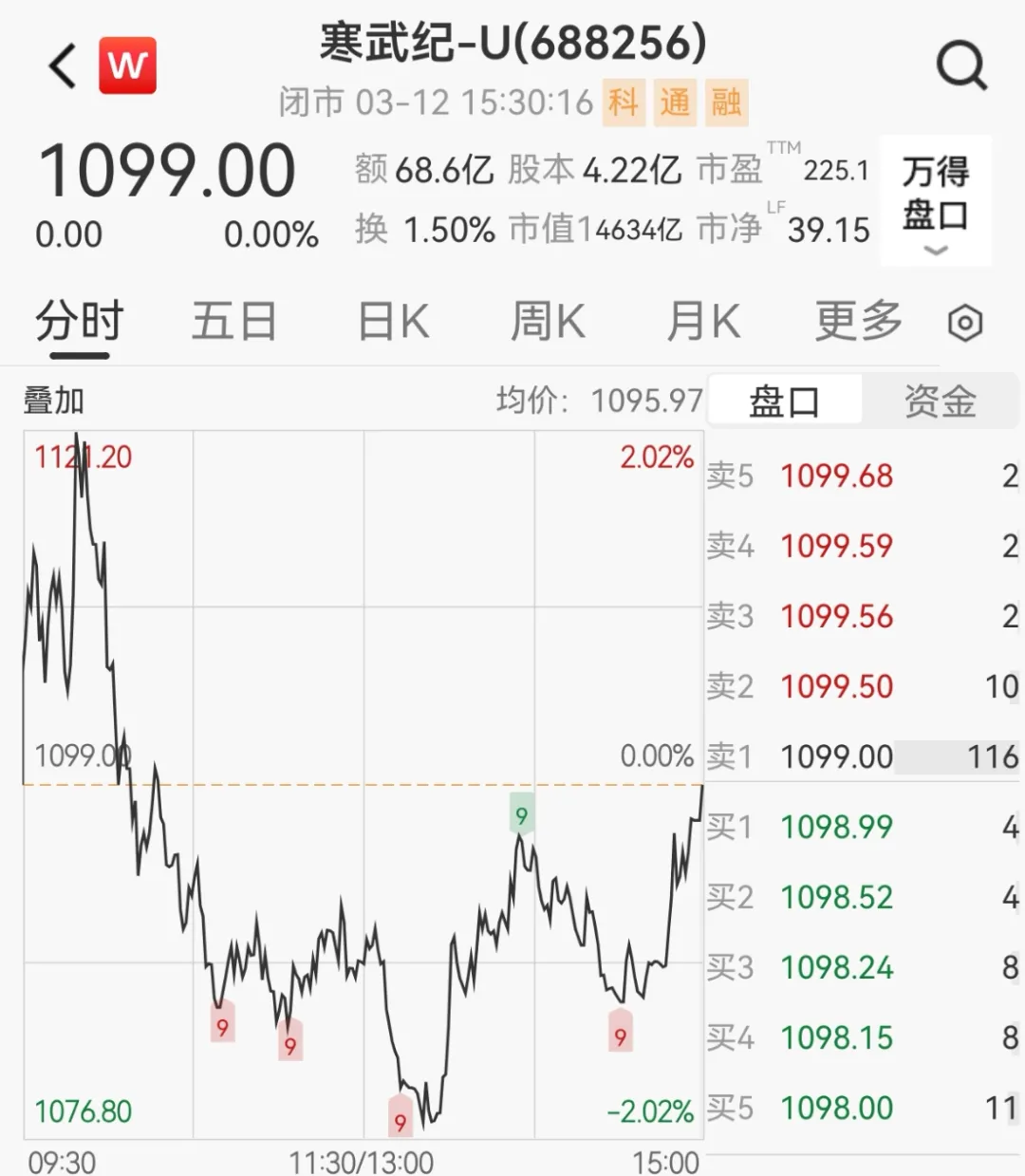Switch to the 周K chart tab
This screenshot has width=1025, height=1176.
click(x=548, y=322)
